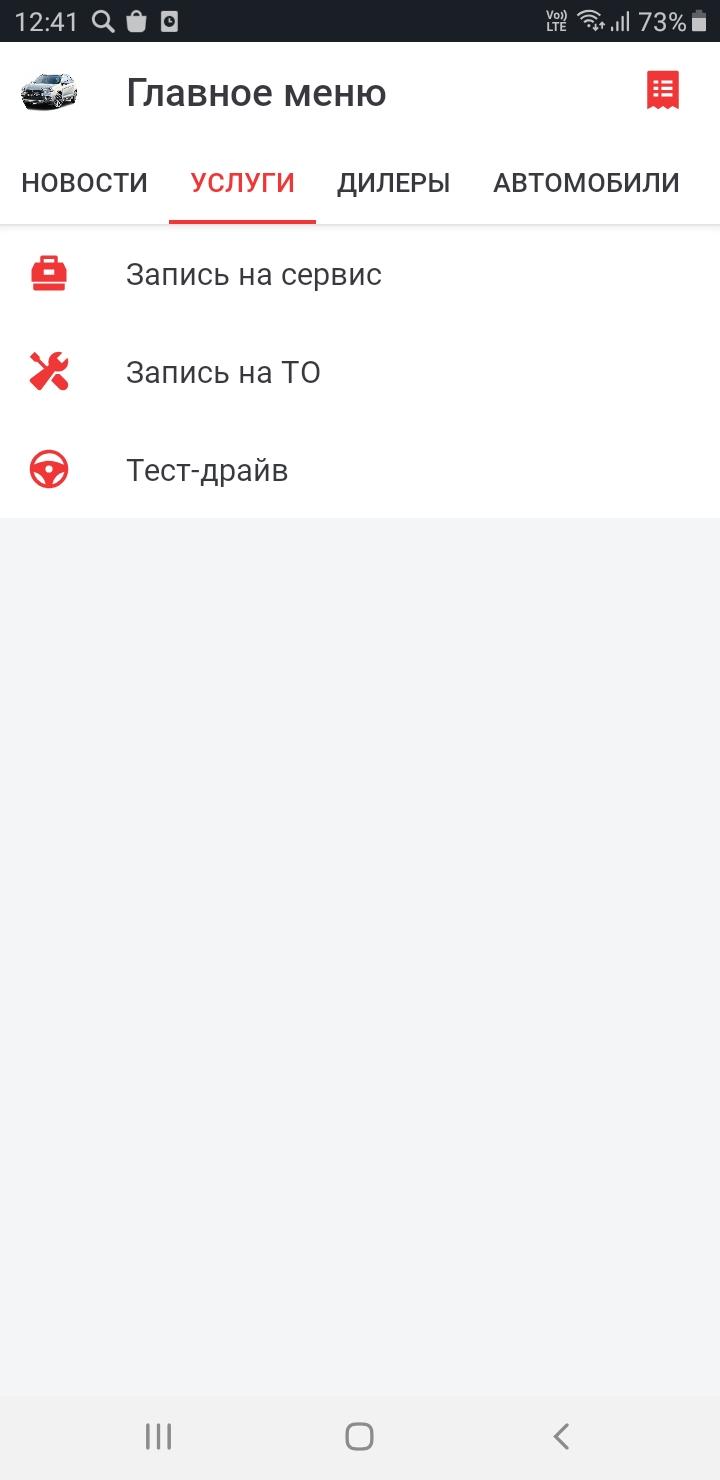Open the Автомобили tab

click(586, 183)
